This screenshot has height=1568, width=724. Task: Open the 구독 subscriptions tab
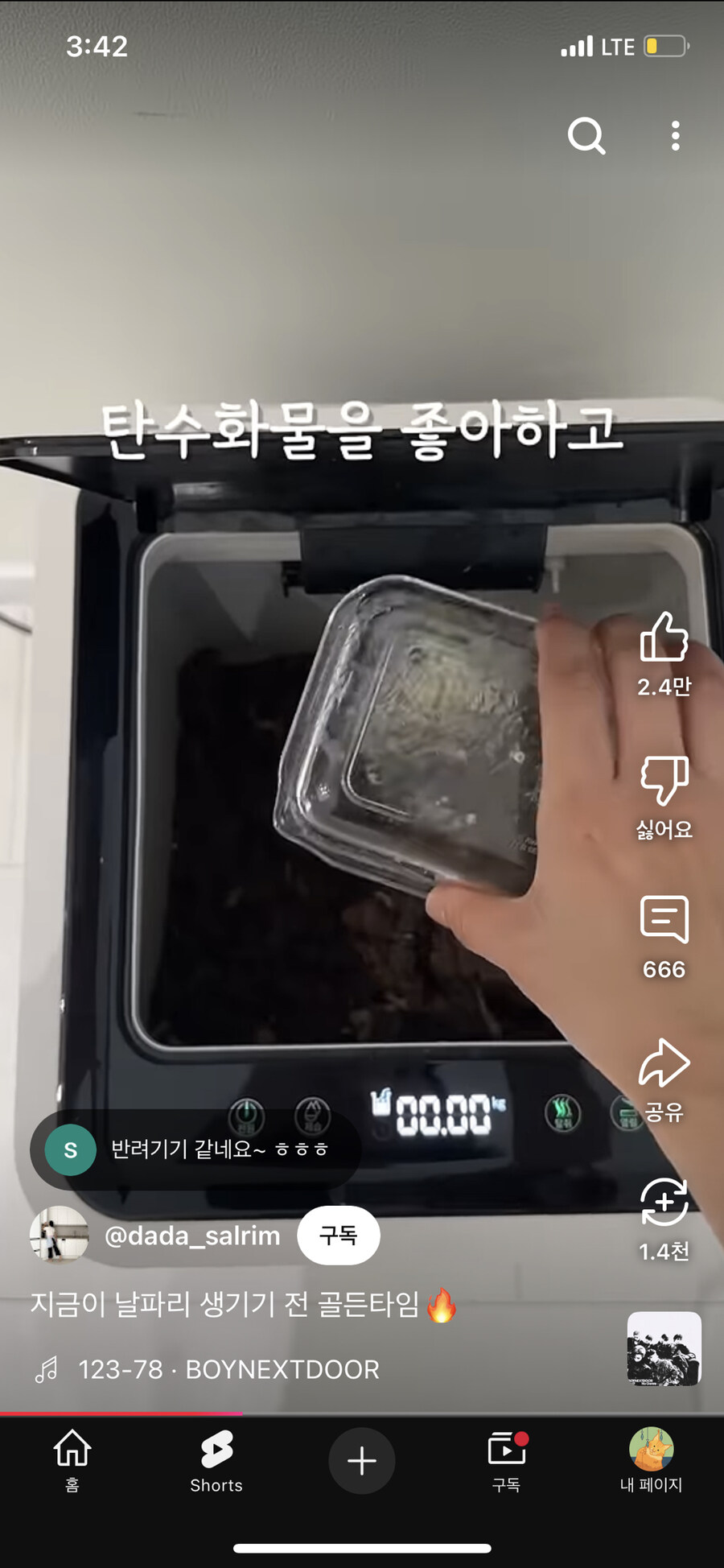pos(506,1460)
